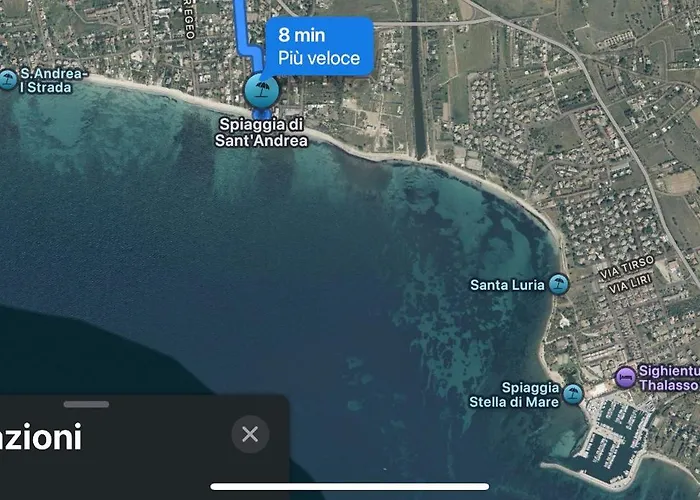Open Spiaggia di Sant'Andrea beach pin
The height and width of the screenshot is (500, 700).
(x=261, y=92)
